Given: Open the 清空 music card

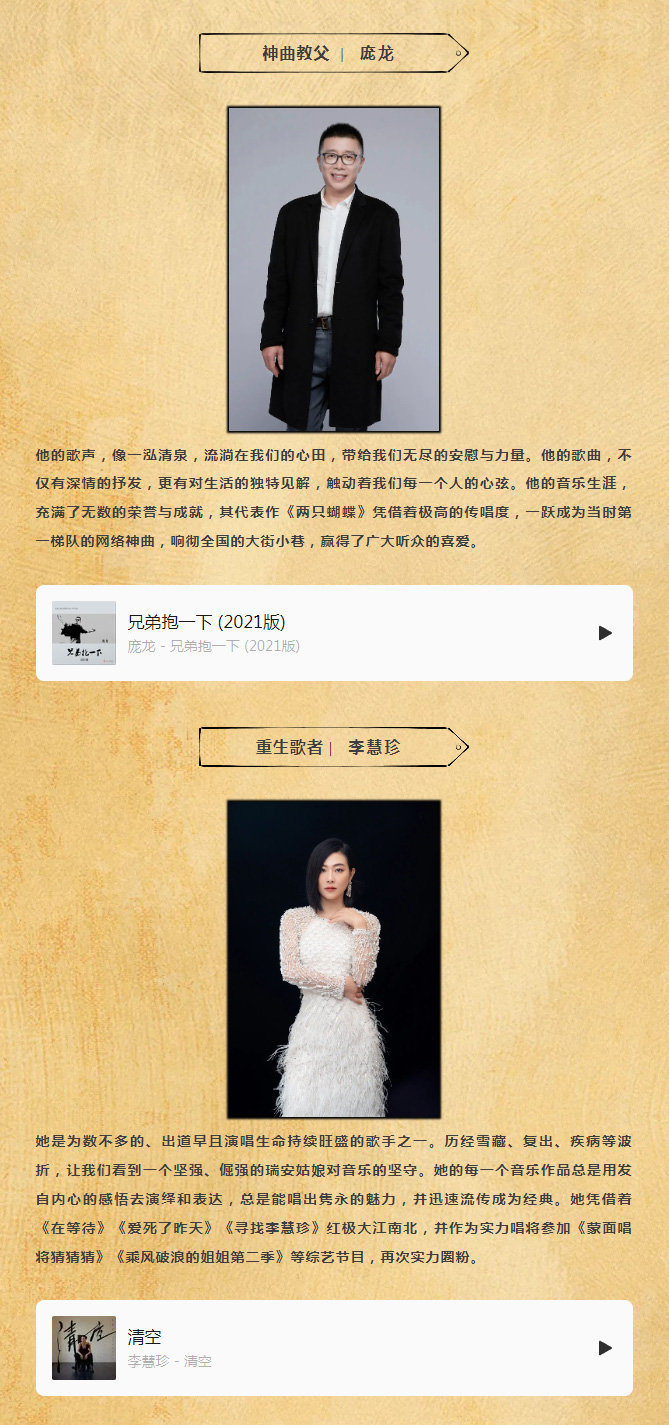Looking at the screenshot, I should [300, 1348].
